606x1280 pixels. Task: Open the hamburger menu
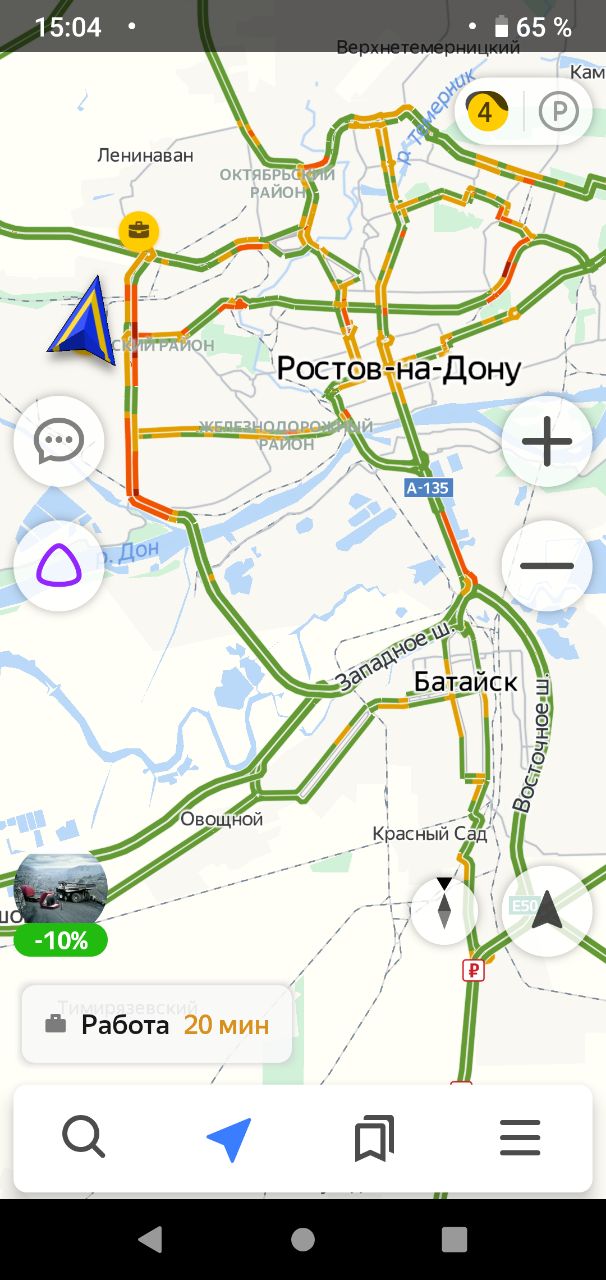click(520, 1139)
